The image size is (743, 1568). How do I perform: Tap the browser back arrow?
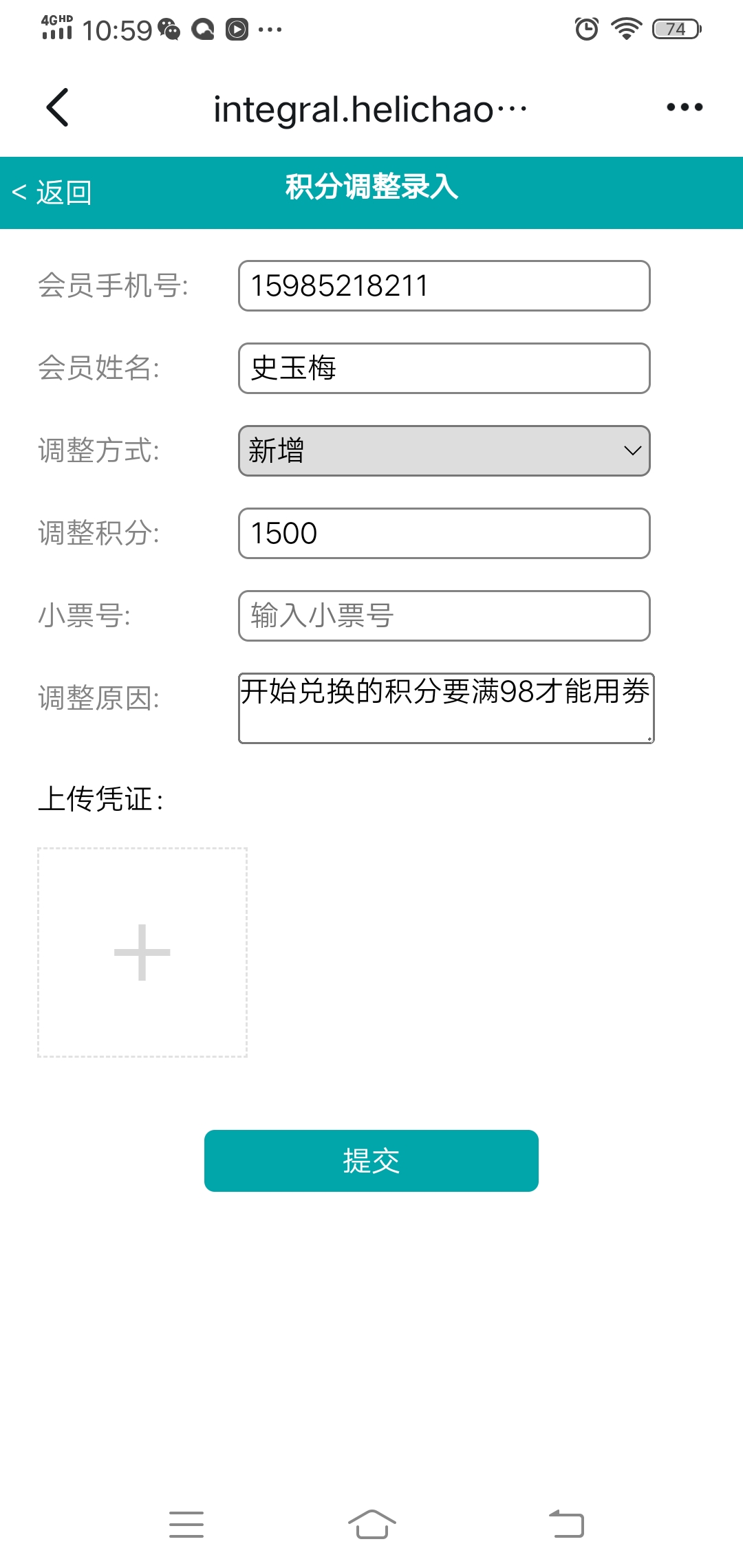[x=58, y=107]
